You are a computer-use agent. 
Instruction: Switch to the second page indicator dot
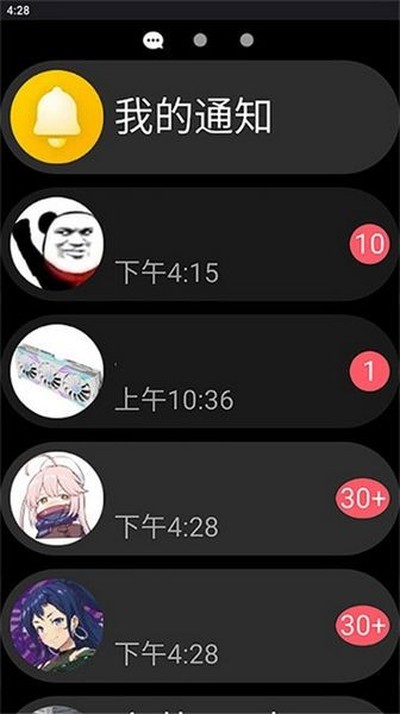(x=200, y=40)
